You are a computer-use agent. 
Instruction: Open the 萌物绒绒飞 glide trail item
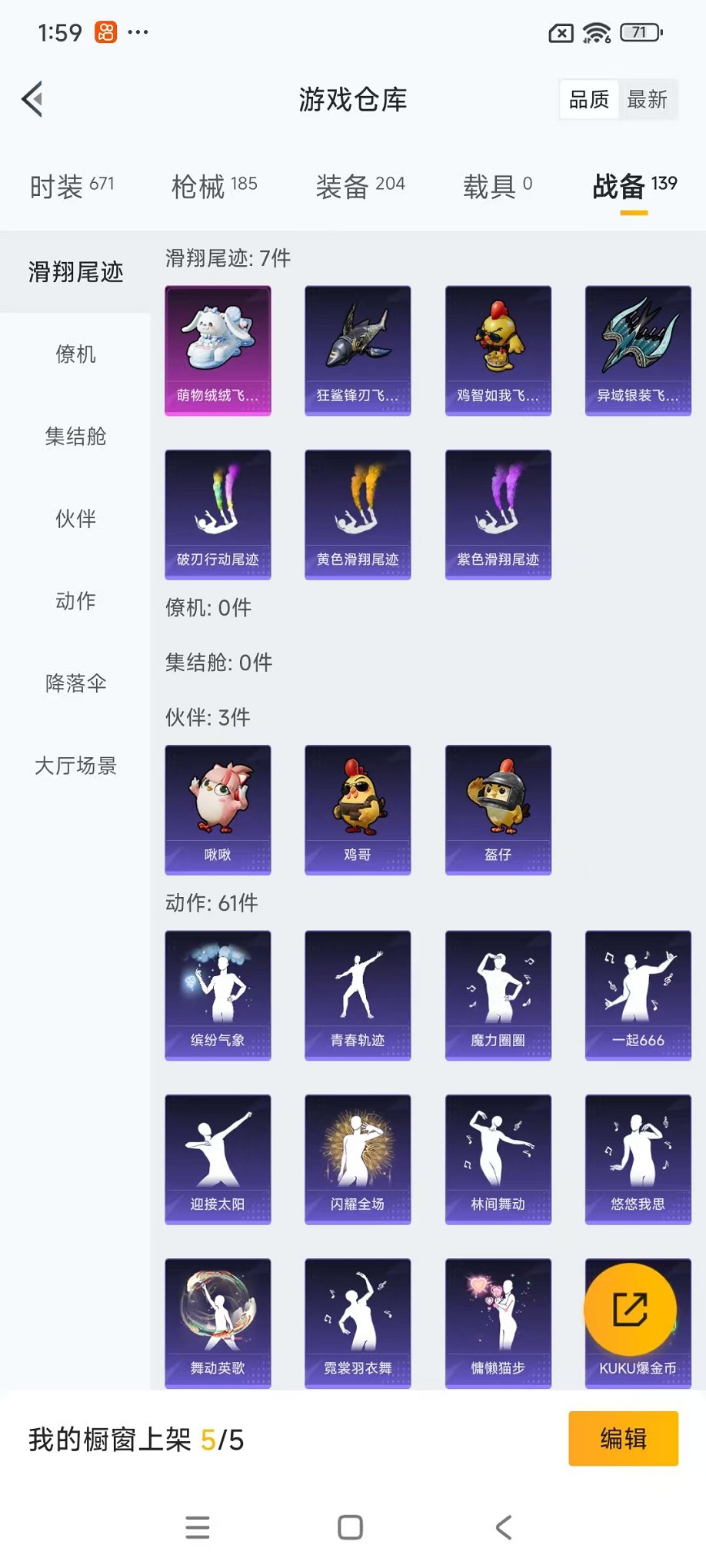218,350
